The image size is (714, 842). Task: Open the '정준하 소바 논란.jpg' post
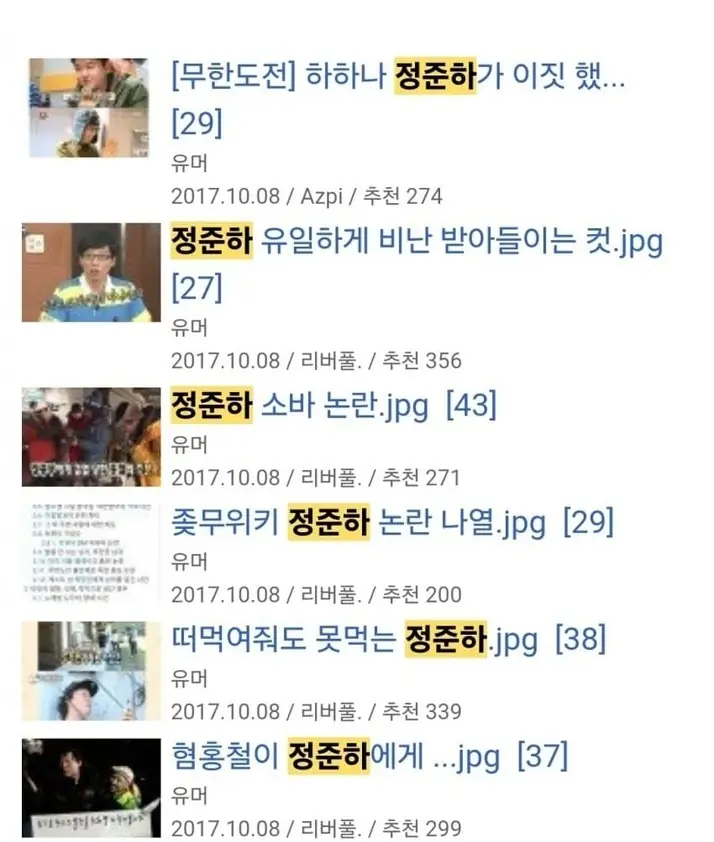300,406
